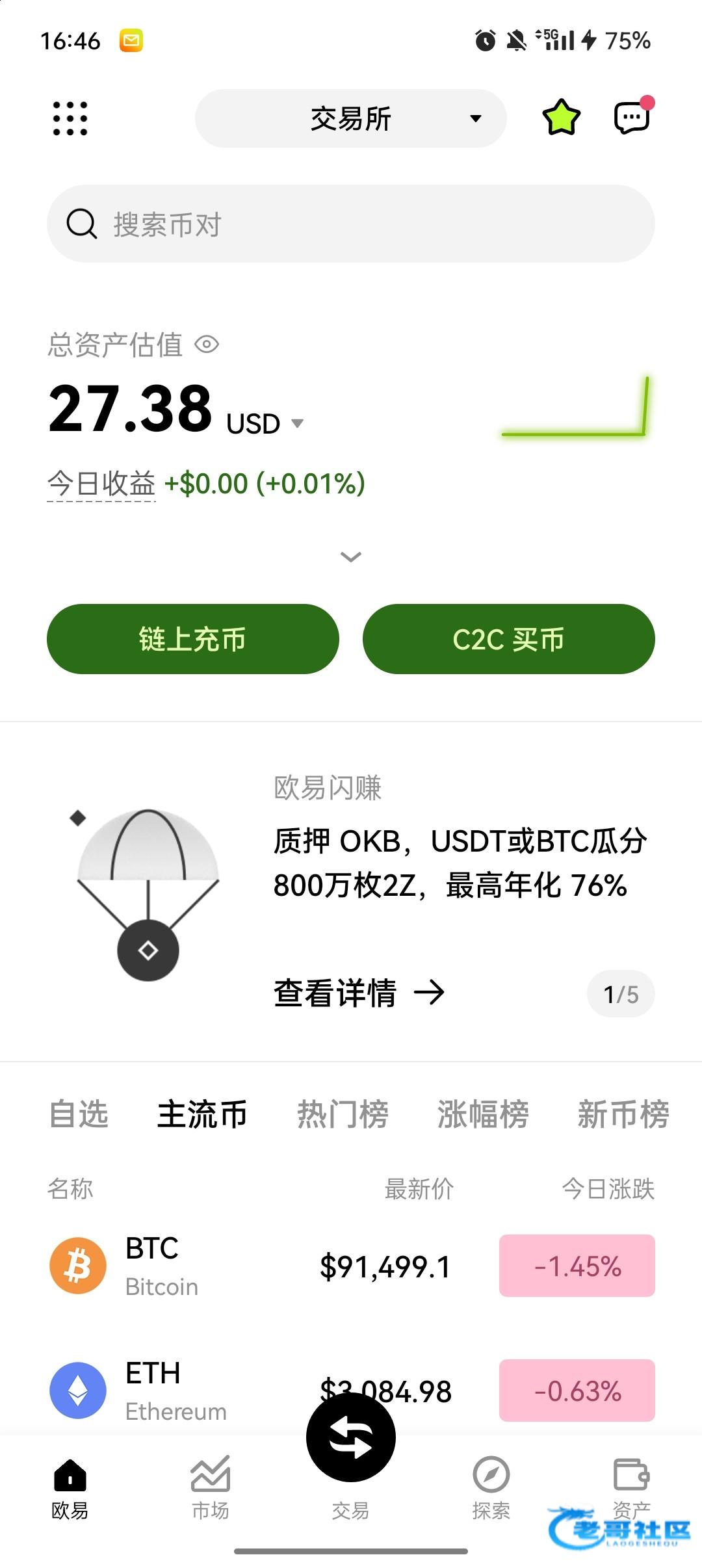Expand asset details with the down chevron
The image size is (702, 1568).
pos(351,556)
